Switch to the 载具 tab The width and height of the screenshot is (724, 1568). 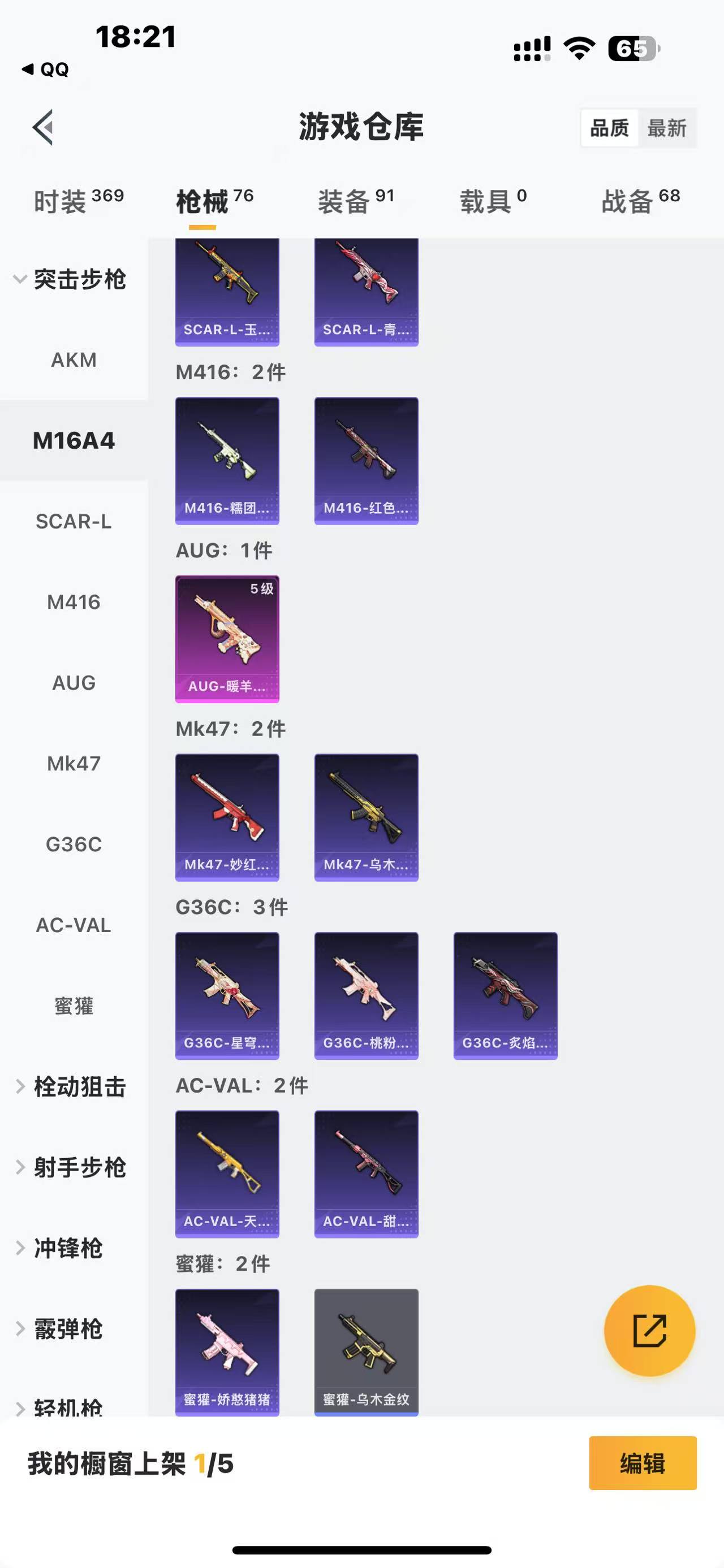point(493,201)
